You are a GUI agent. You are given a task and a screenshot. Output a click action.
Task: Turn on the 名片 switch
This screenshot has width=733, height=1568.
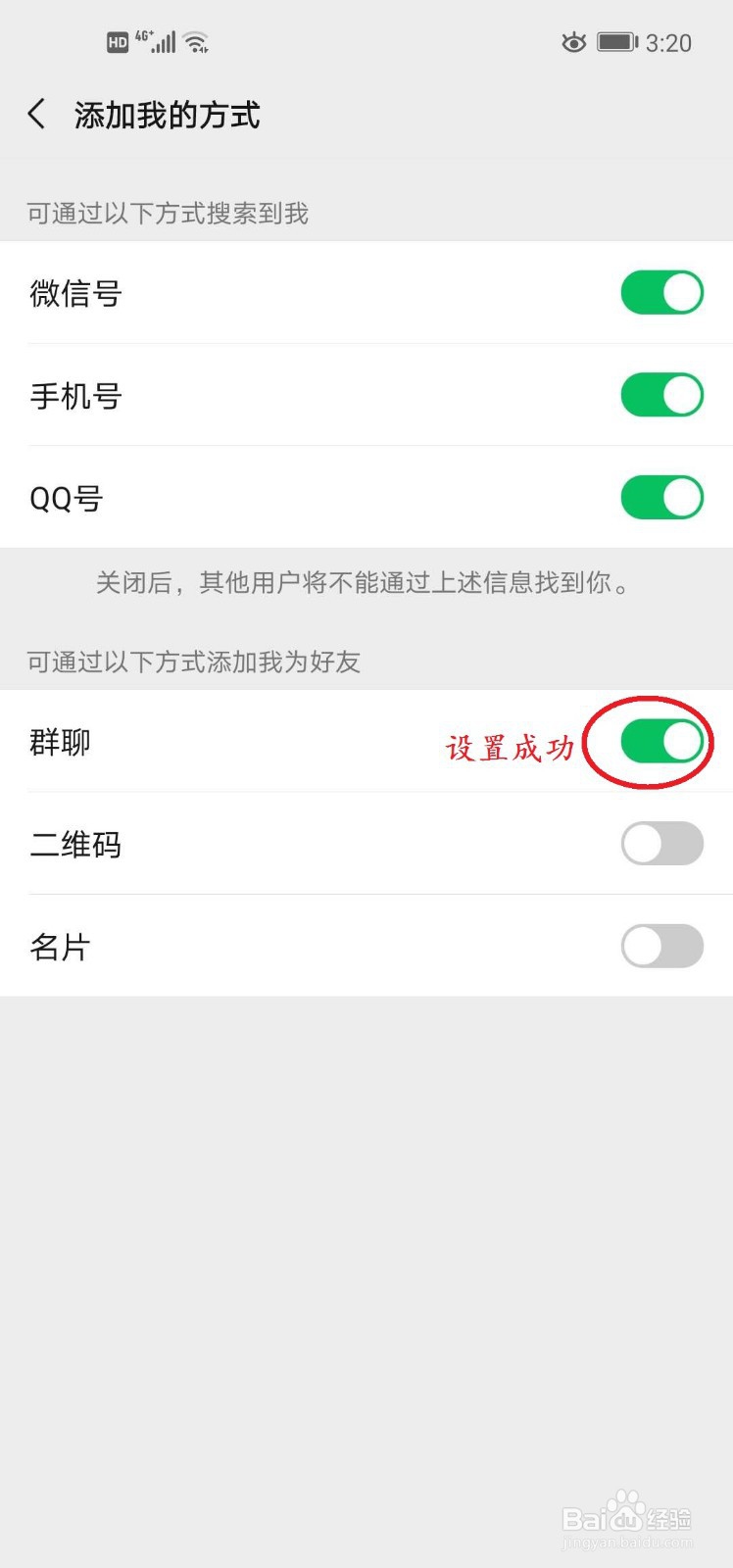pyautogui.click(x=661, y=947)
